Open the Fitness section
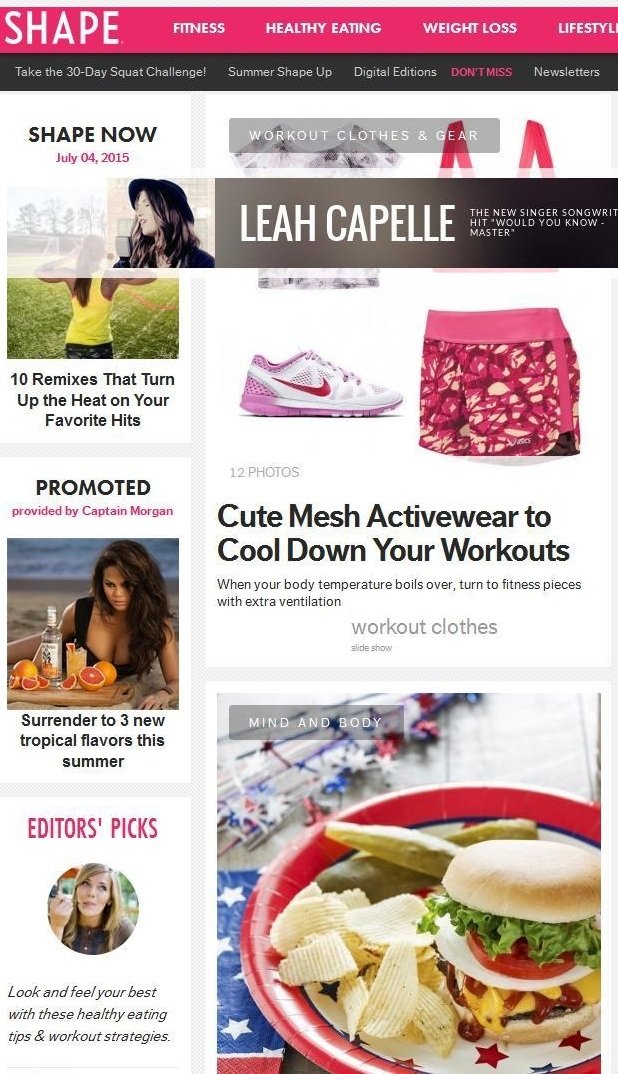 point(199,28)
